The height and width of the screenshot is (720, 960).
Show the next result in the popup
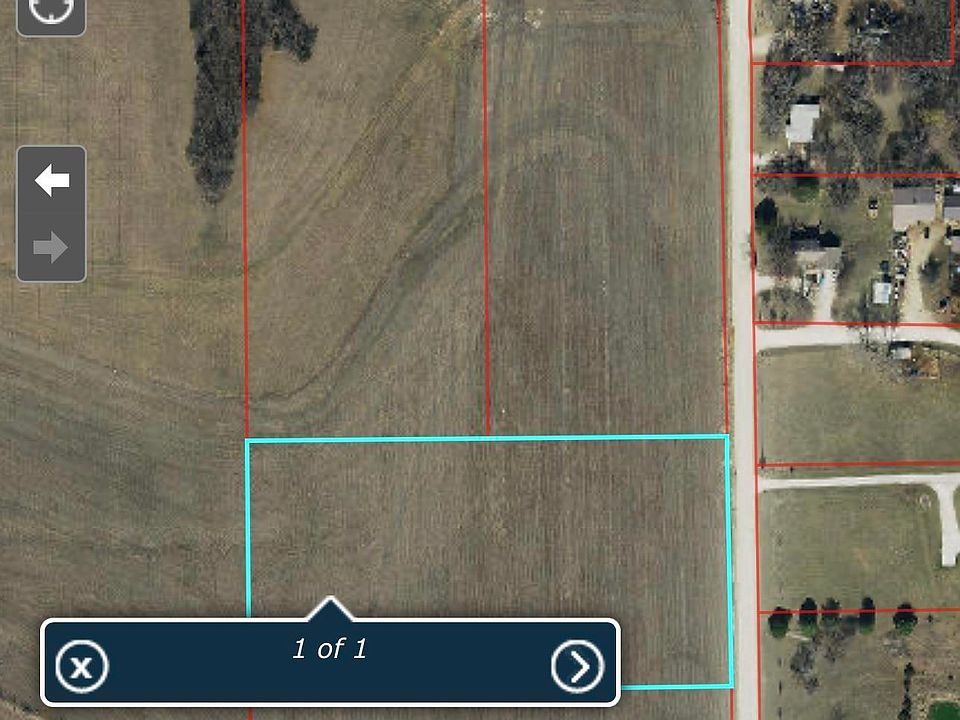[x=578, y=666]
